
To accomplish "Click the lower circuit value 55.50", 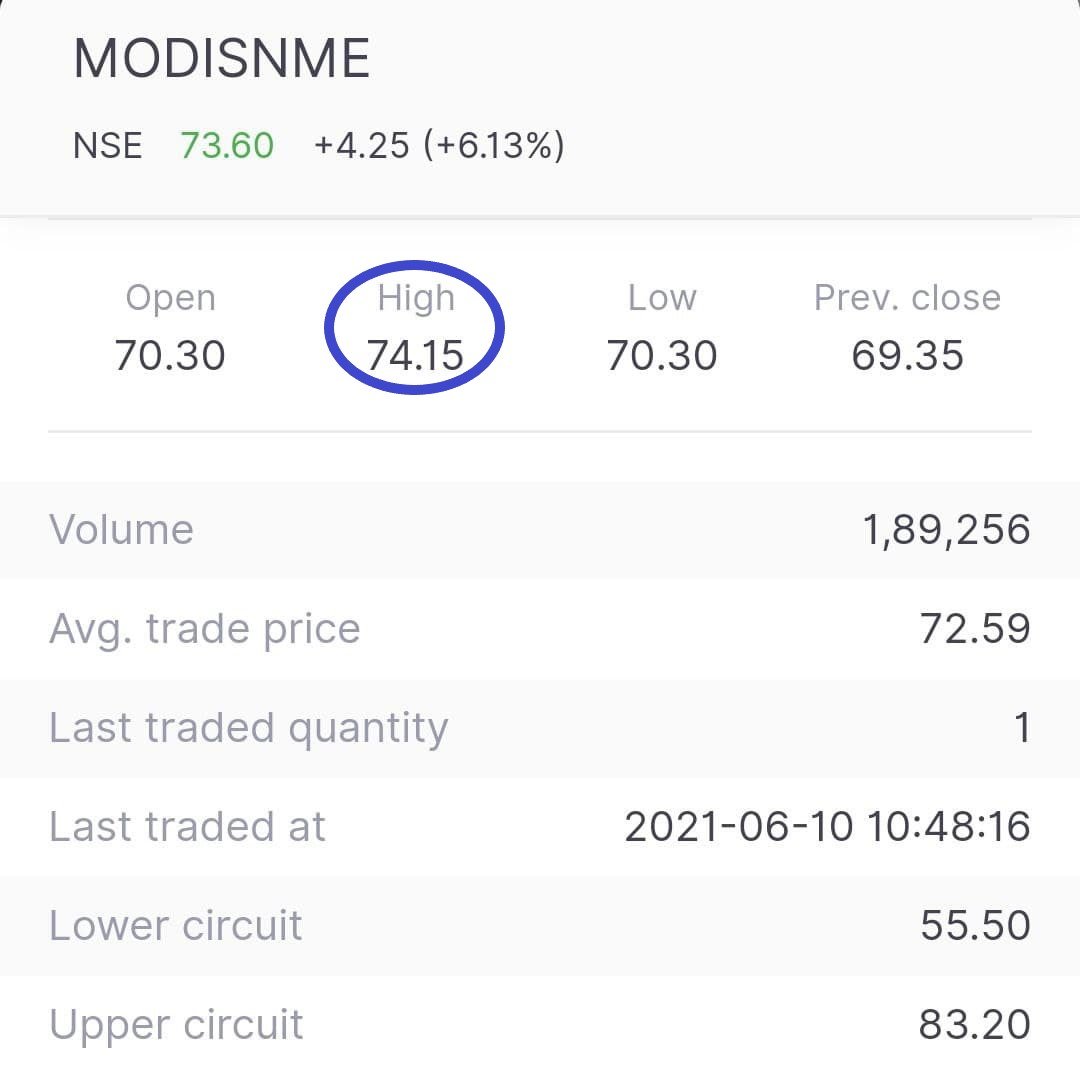I will pos(977,926).
